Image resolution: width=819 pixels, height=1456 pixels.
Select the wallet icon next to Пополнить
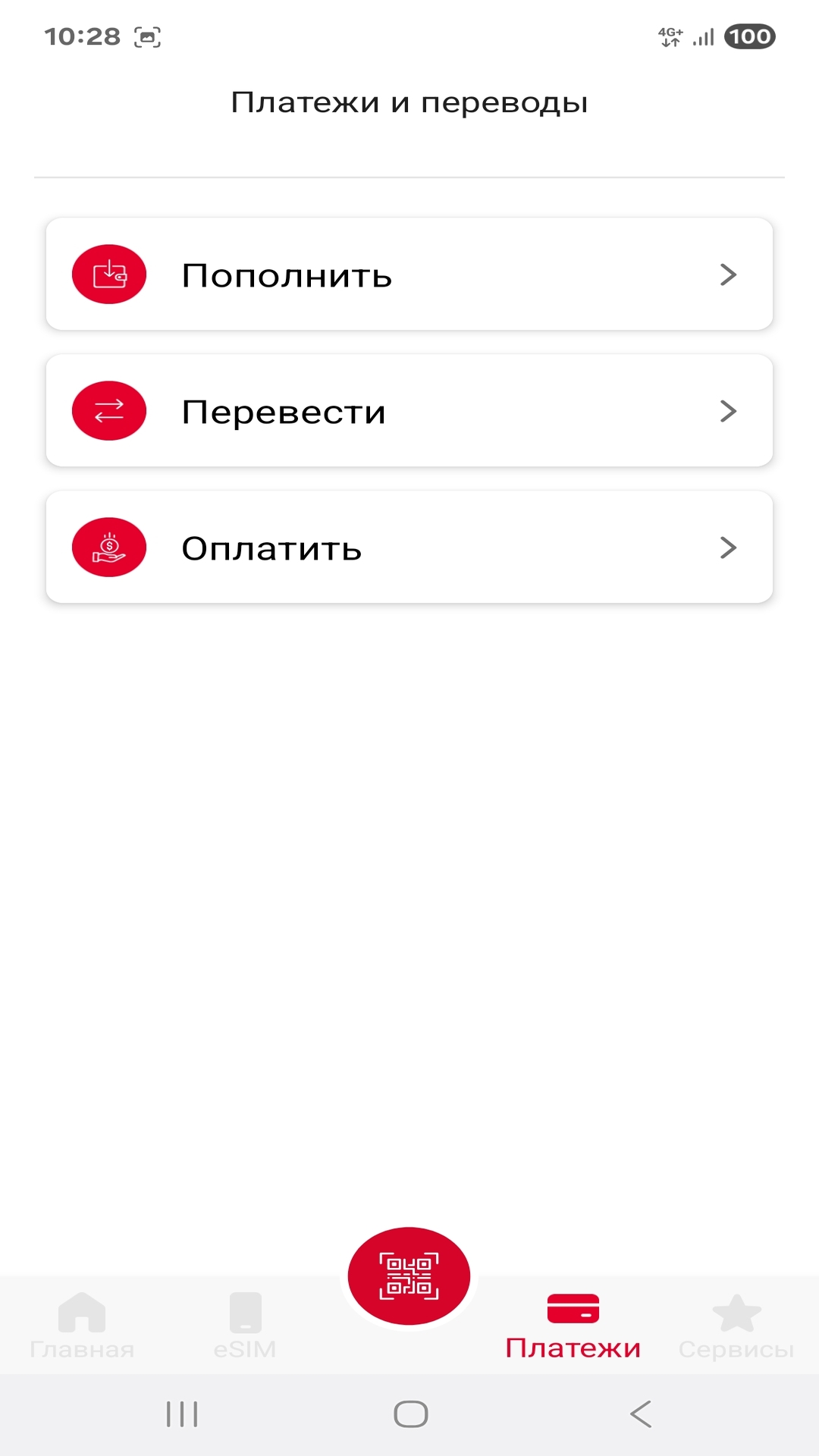108,275
